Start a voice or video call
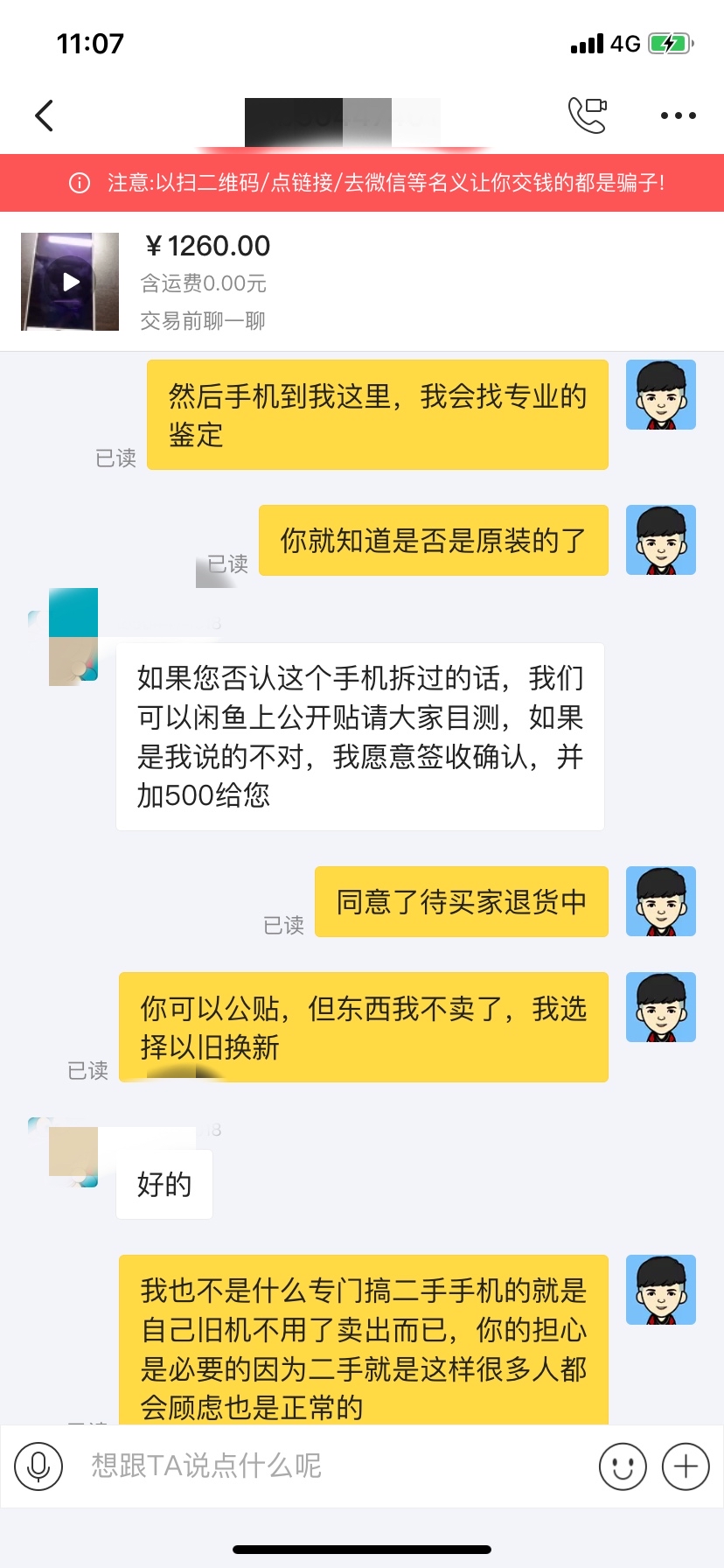Viewport: 724px width, 1568px height. click(587, 115)
